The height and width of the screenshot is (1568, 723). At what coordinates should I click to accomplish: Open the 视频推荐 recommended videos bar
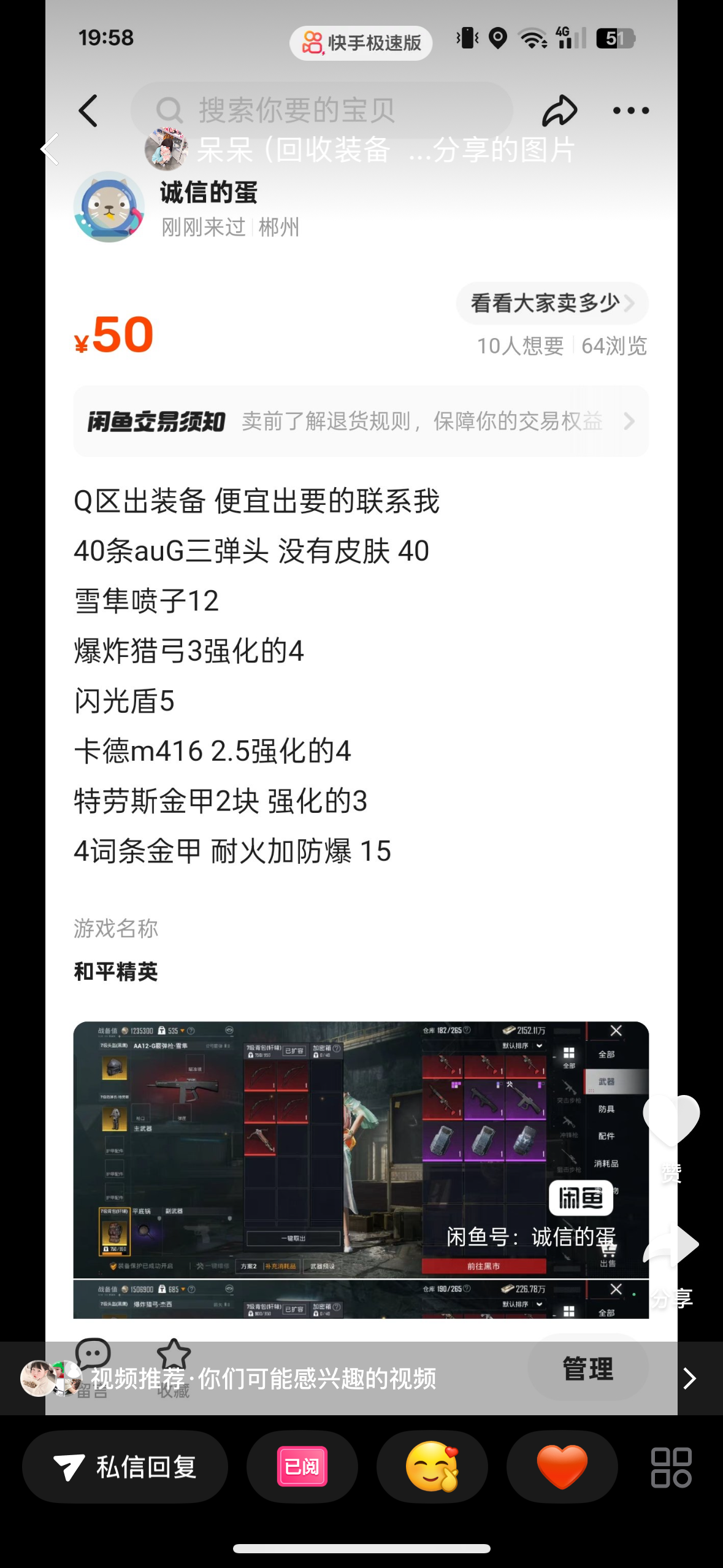point(361,1378)
